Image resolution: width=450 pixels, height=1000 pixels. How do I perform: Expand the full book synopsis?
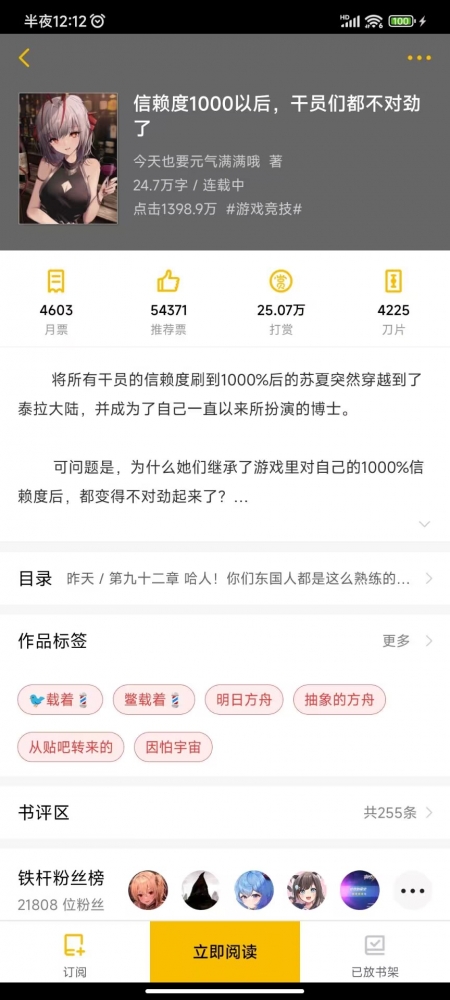[425, 524]
